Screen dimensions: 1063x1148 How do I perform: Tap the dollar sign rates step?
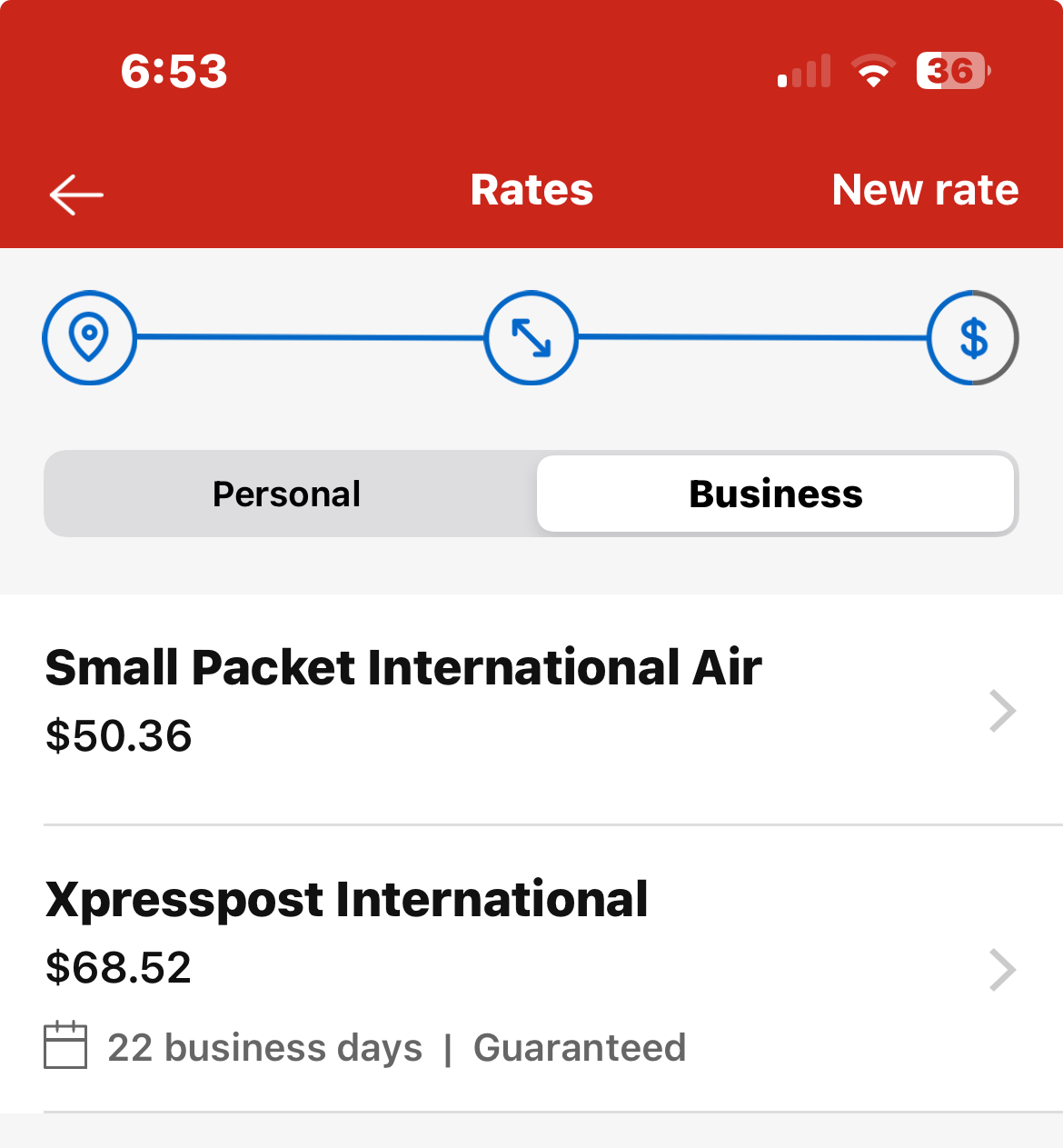coord(973,338)
